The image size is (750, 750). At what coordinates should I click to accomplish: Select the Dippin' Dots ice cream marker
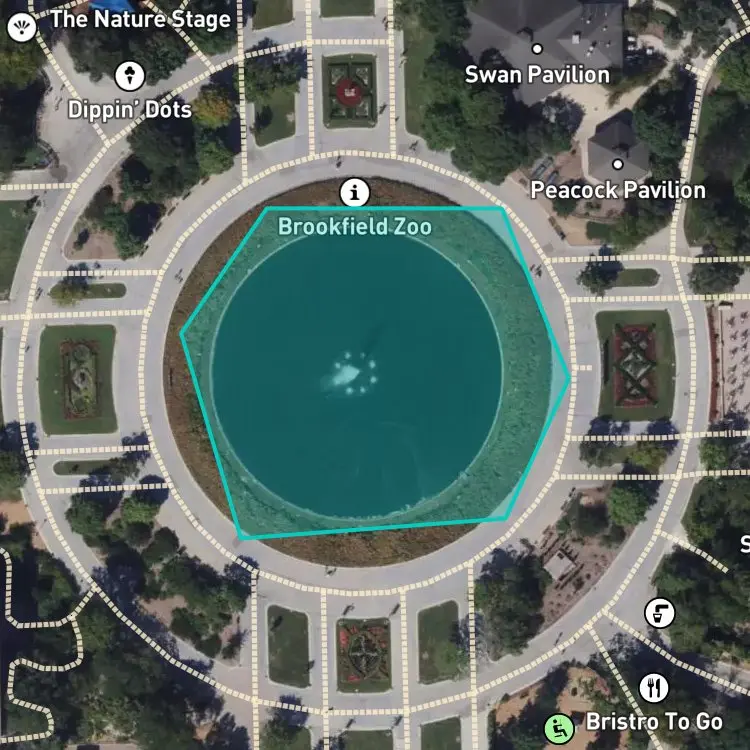coord(129,75)
